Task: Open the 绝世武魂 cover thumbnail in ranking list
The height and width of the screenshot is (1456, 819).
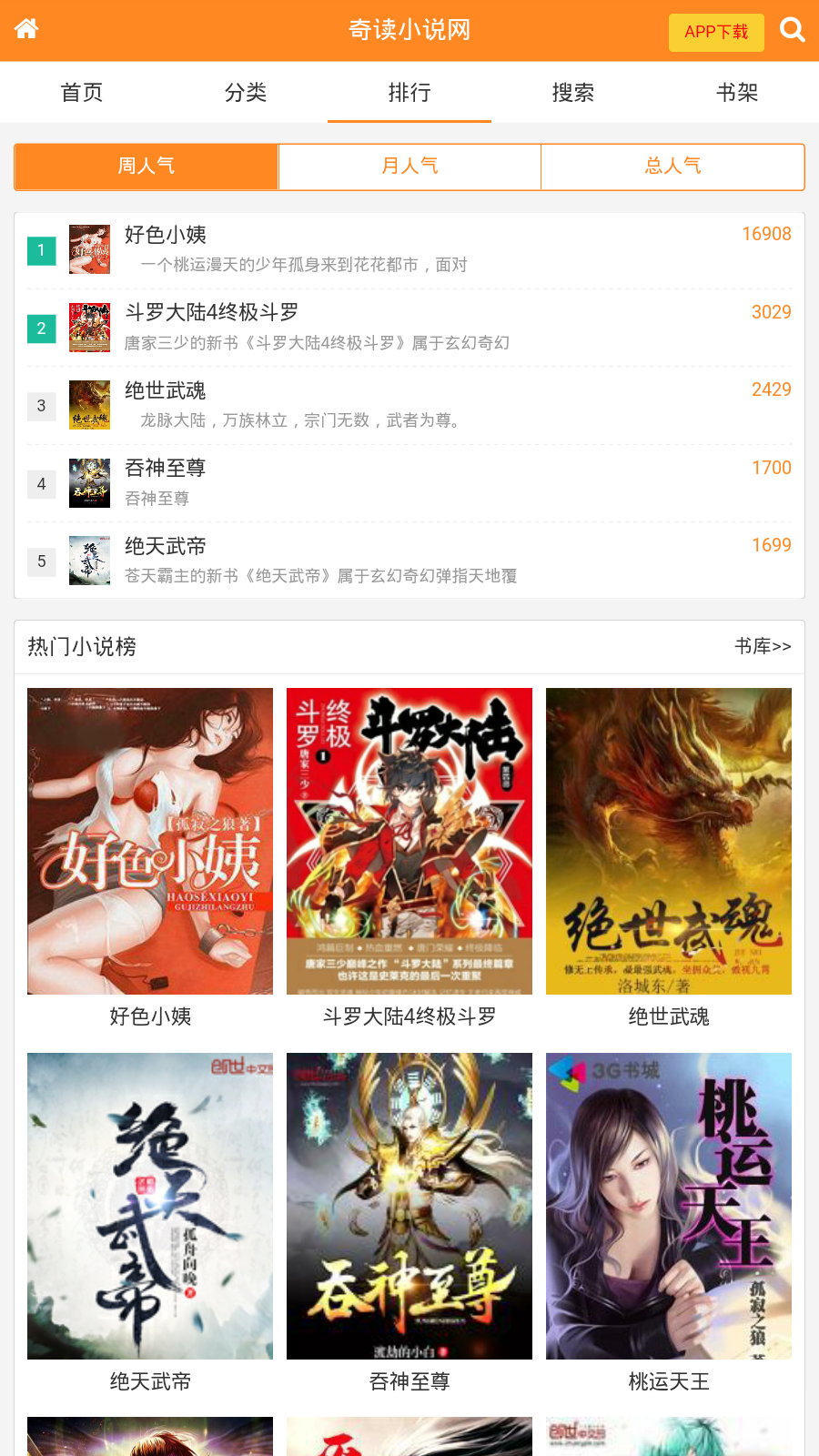Action: 89,405
